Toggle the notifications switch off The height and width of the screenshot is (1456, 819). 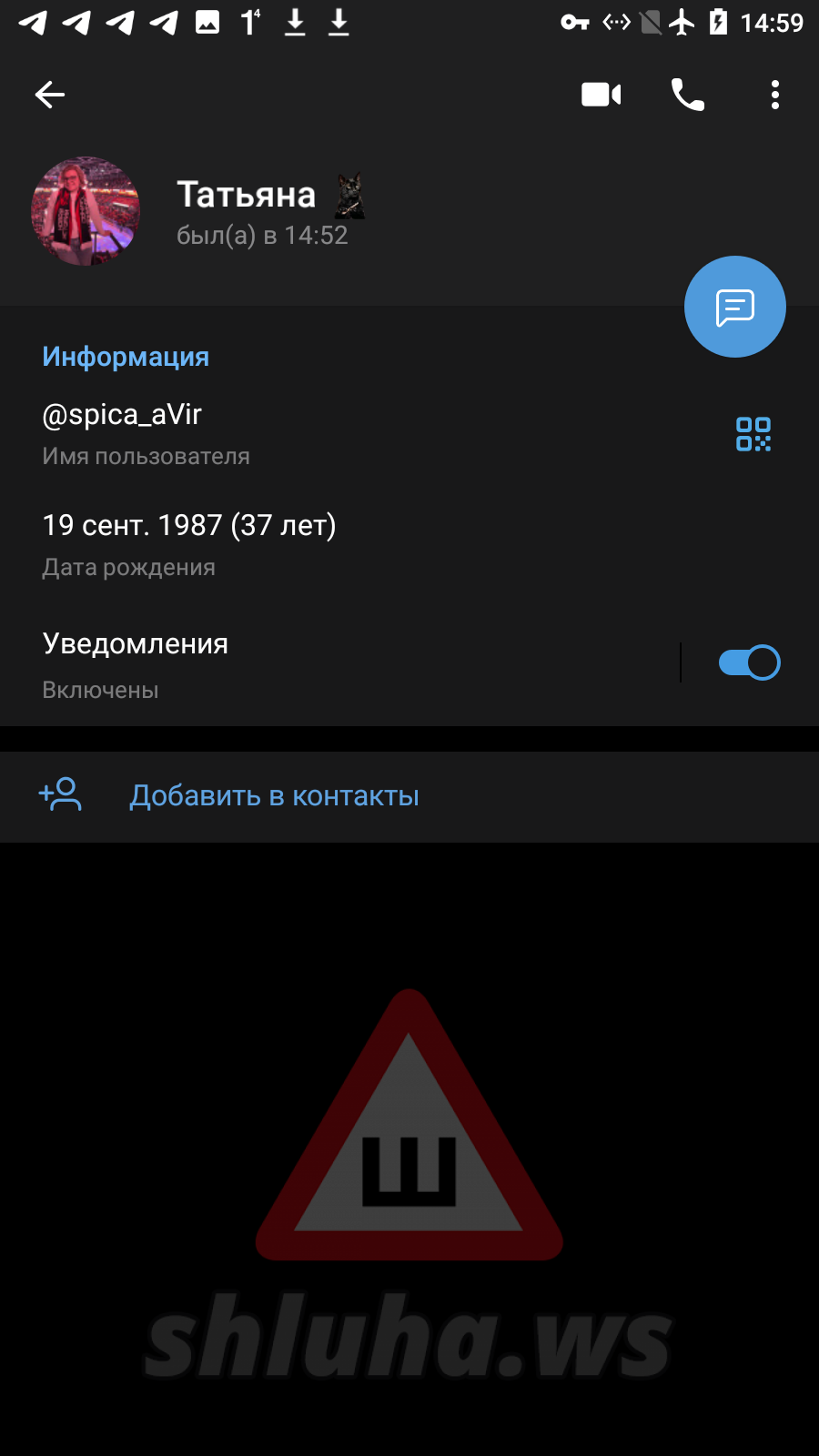(749, 662)
